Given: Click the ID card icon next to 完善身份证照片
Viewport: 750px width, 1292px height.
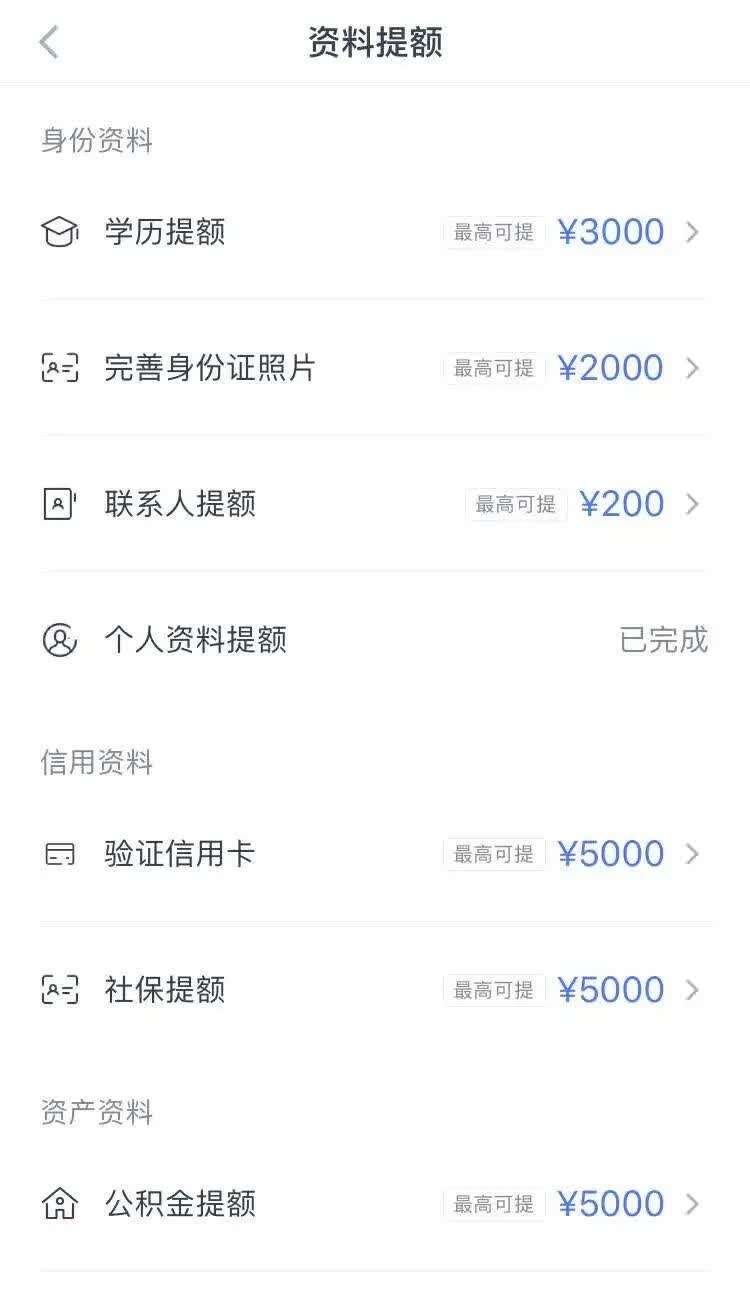Looking at the screenshot, I should pos(62,368).
